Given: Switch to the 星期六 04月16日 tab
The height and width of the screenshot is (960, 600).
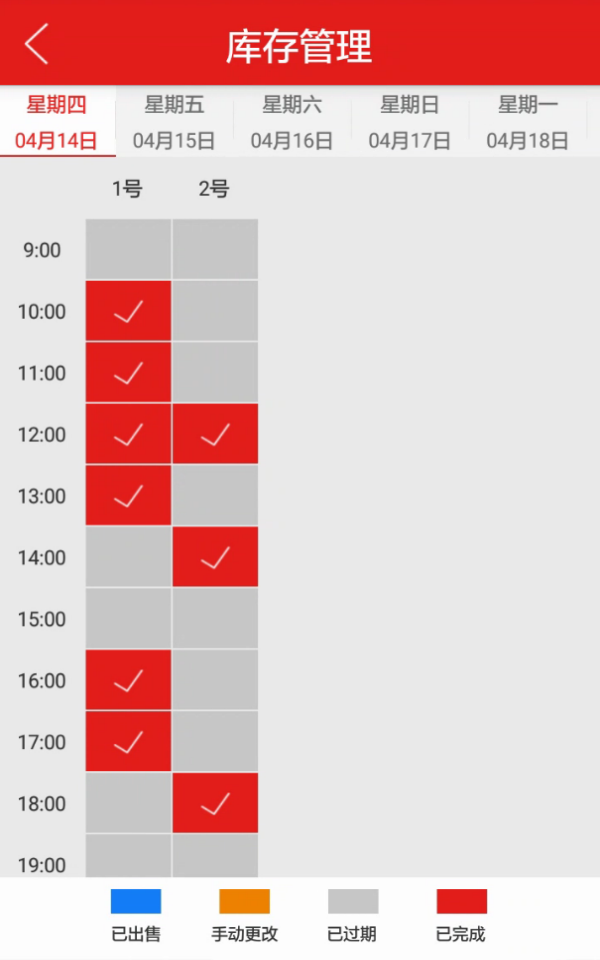Looking at the screenshot, I should tap(292, 122).
